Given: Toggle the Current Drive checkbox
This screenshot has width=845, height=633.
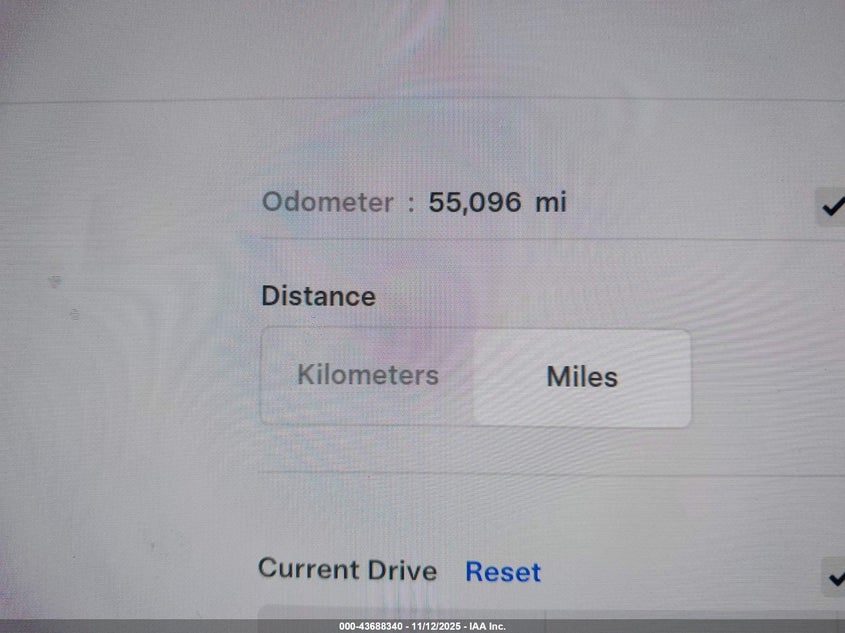Looking at the screenshot, I should tap(834, 577).
